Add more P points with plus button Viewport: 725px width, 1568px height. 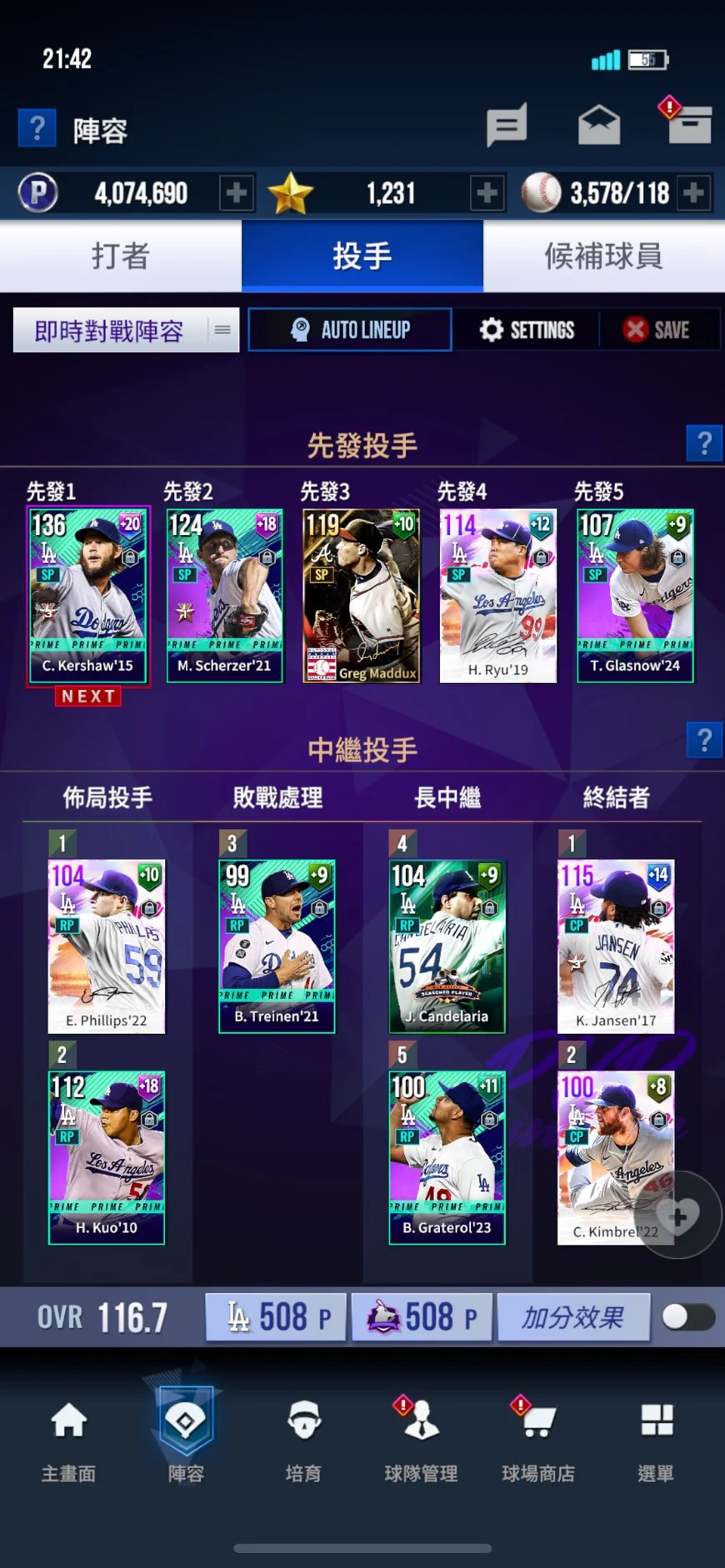pyautogui.click(x=237, y=193)
